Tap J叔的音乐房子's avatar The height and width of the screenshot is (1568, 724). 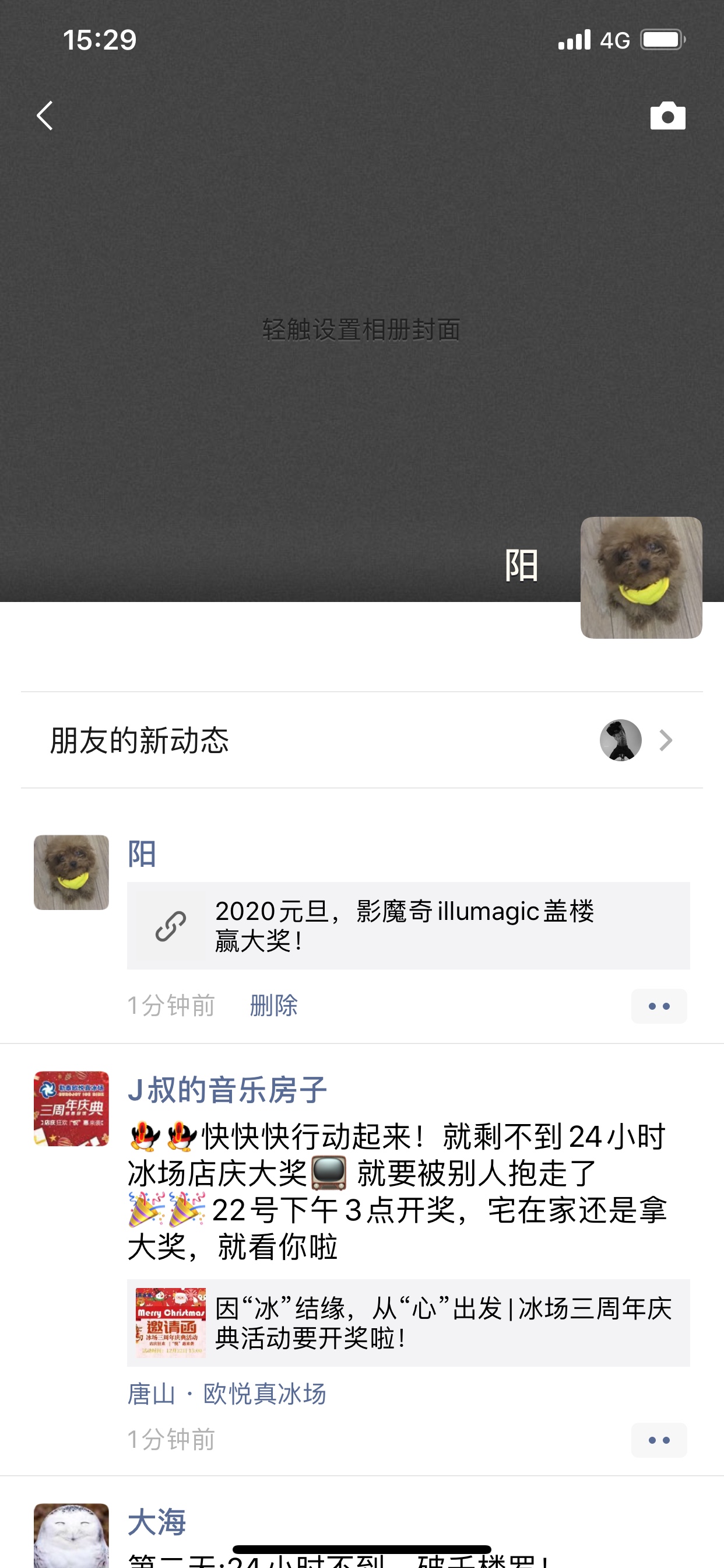click(71, 1108)
